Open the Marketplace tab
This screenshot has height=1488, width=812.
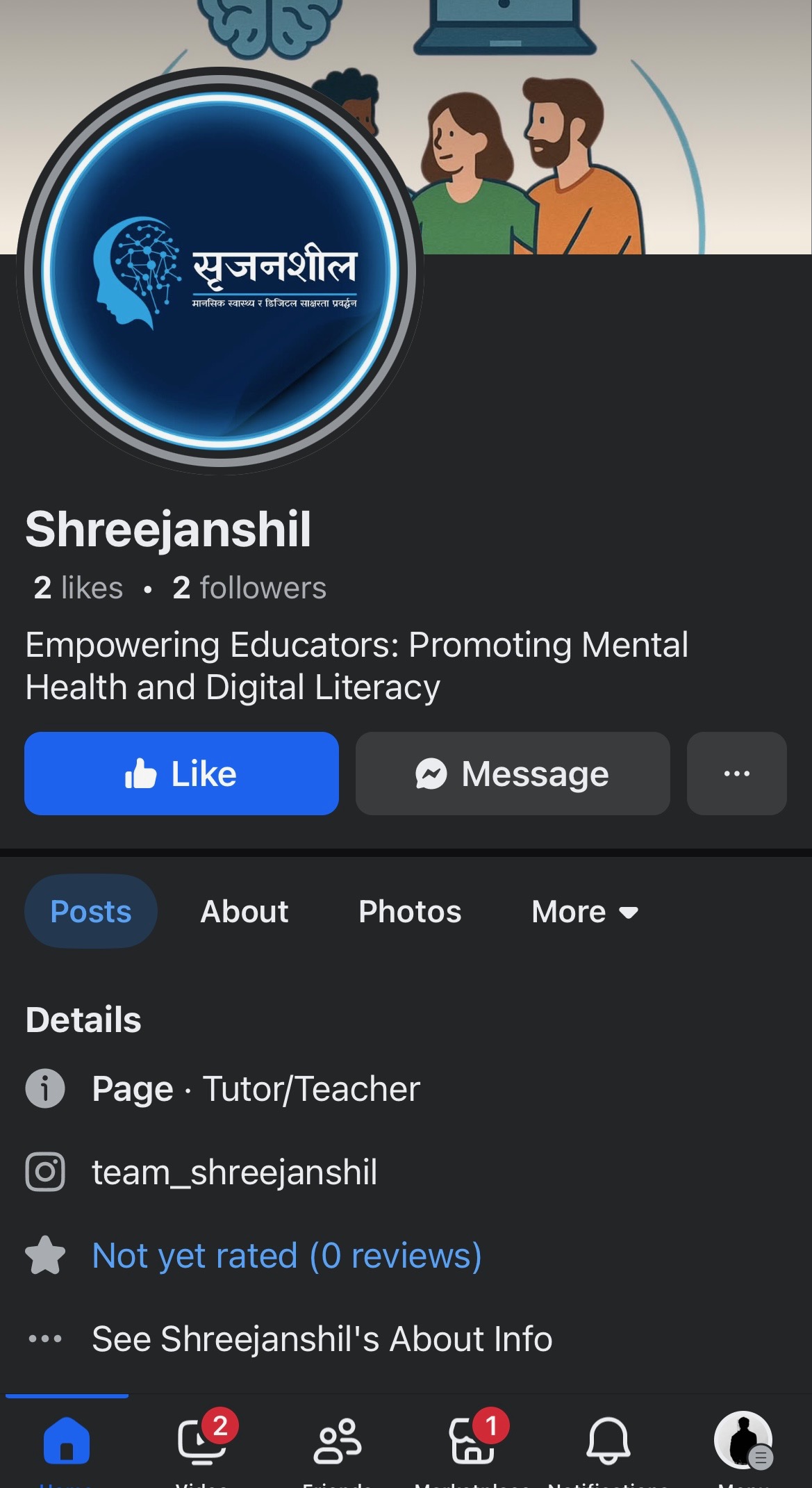click(x=472, y=1441)
